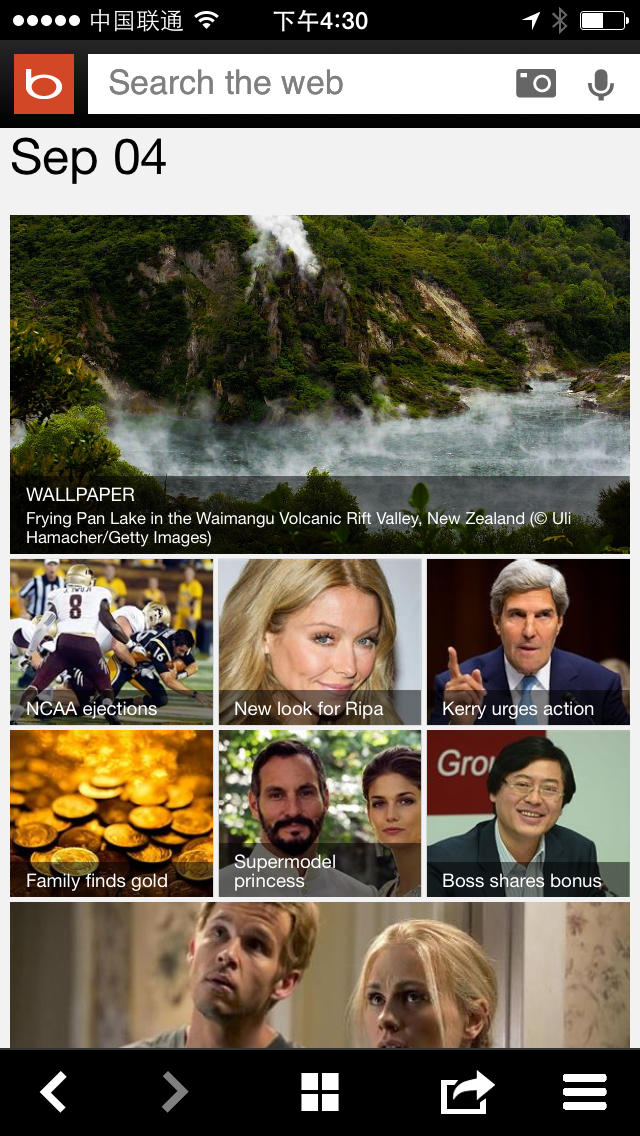Open the Kerry urges action story

click(528, 641)
